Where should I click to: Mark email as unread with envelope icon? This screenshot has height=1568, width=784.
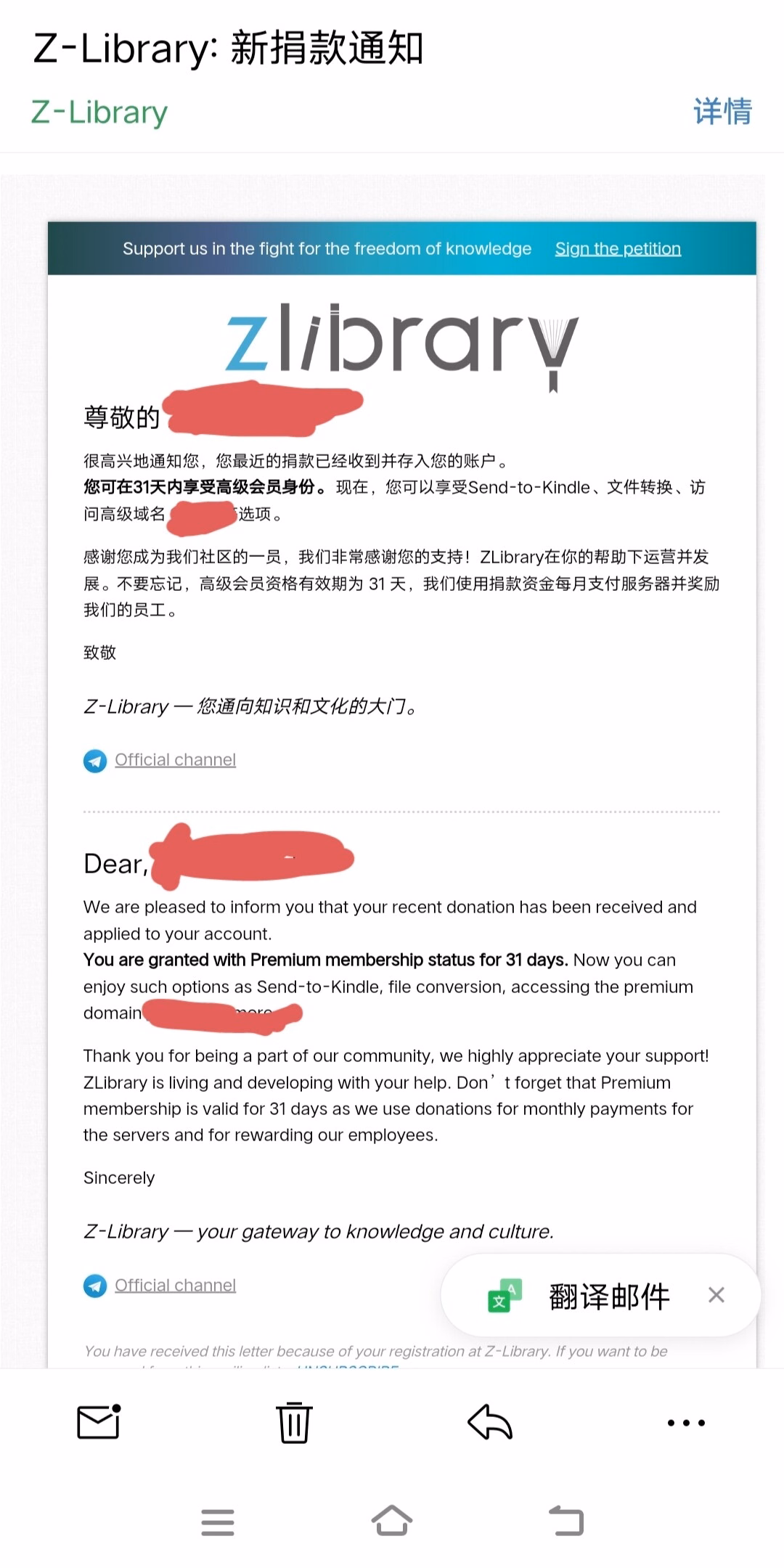click(x=99, y=1422)
